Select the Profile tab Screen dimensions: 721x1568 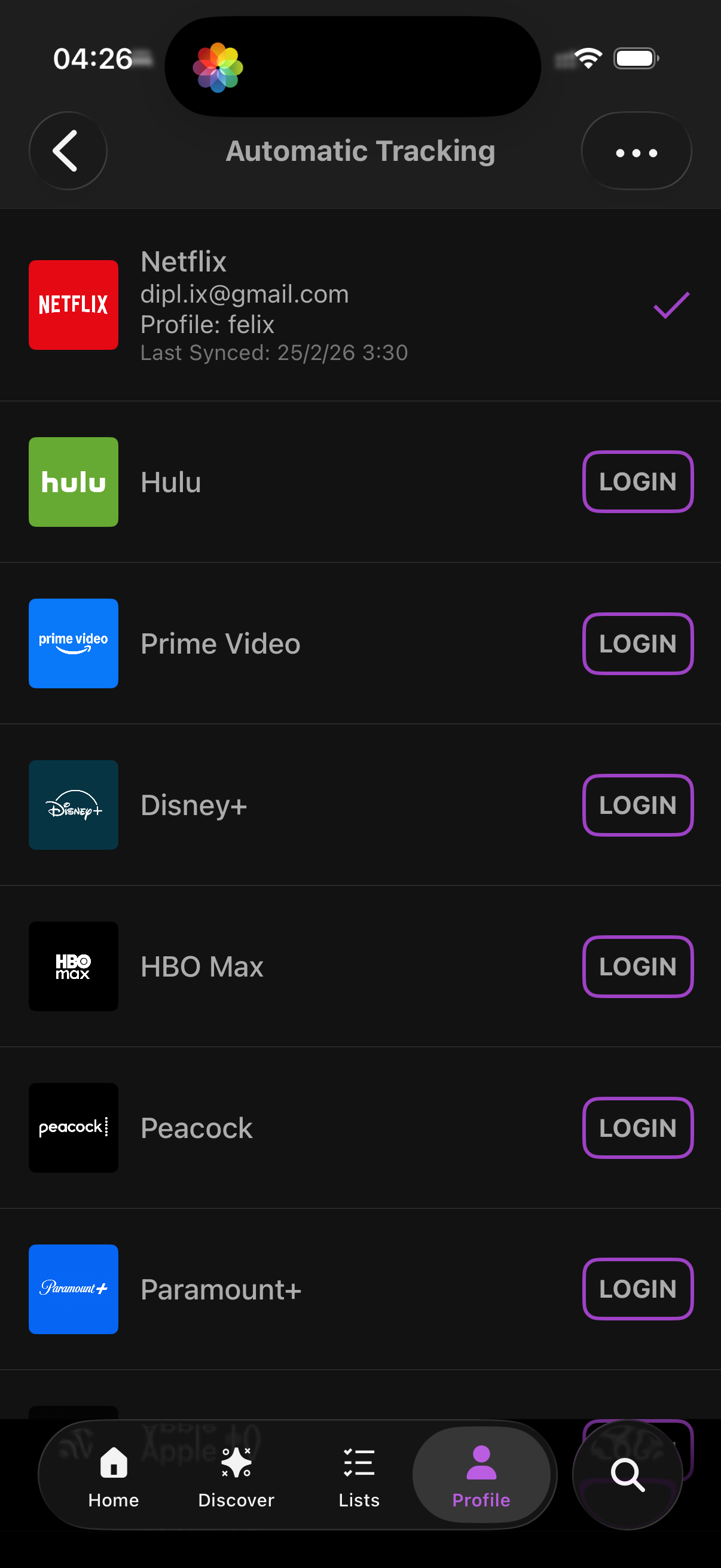[x=481, y=1475]
